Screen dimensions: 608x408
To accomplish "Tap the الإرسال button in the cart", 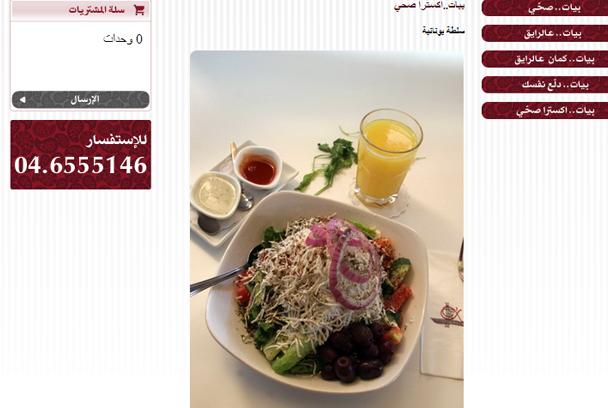I will [x=81, y=100].
